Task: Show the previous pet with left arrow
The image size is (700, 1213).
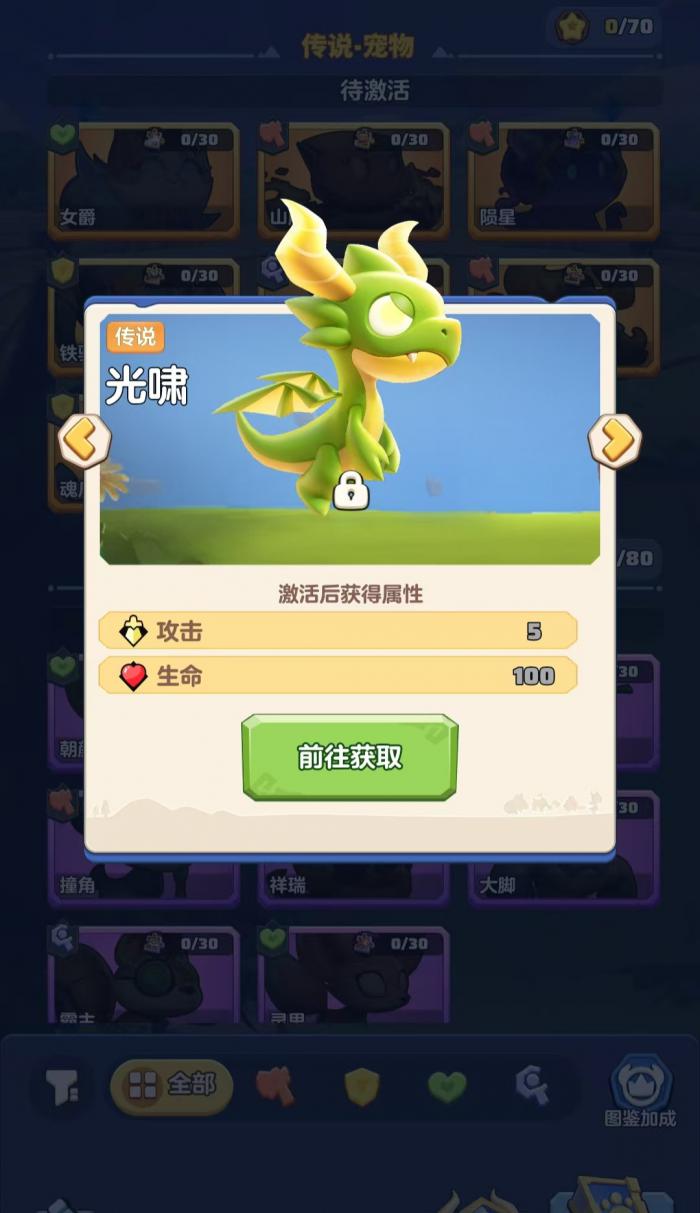Action: 84,441
